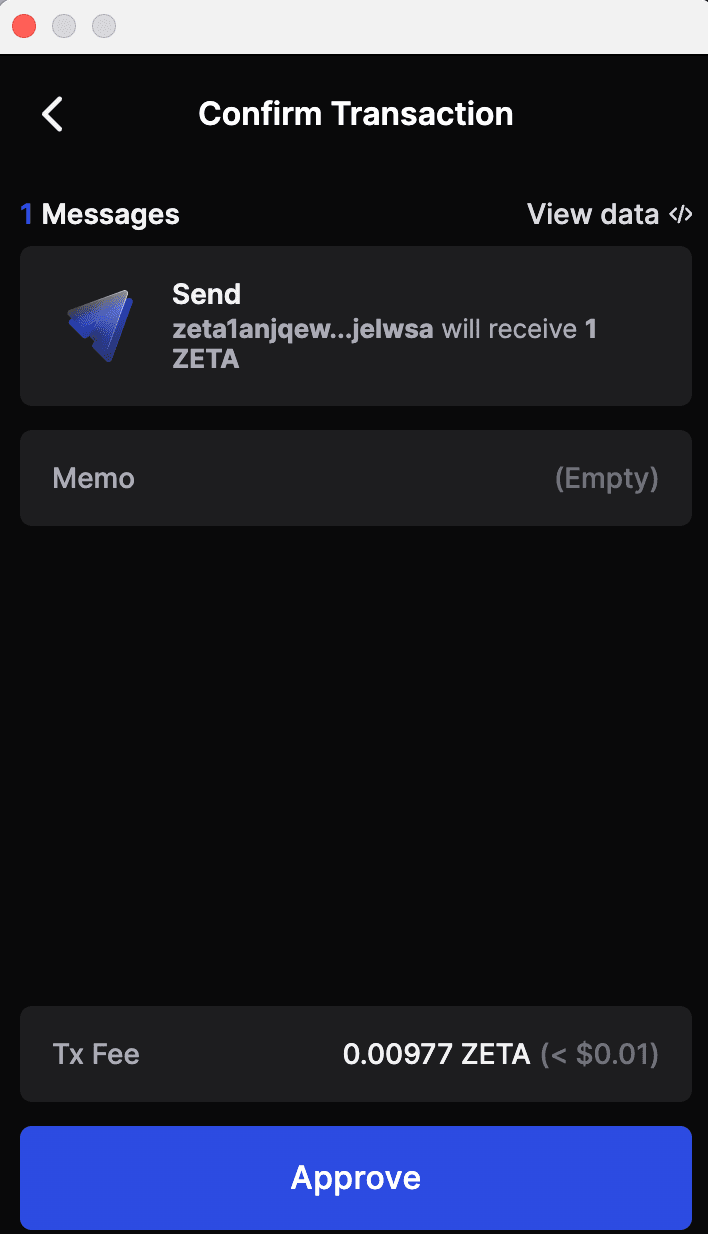This screenshot has width=708, height=1234.
Task: Tap the empty Memo field
Action: [355, 478]
